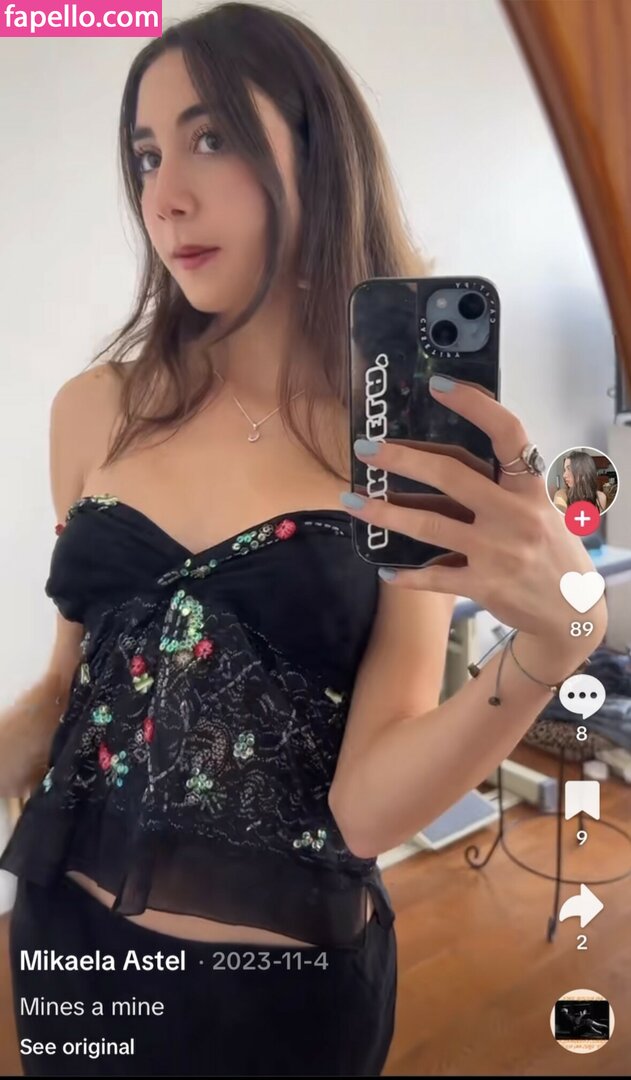Tap See original under the caption
This screenshot has width=631, height=1080.
click(77, 1047)
